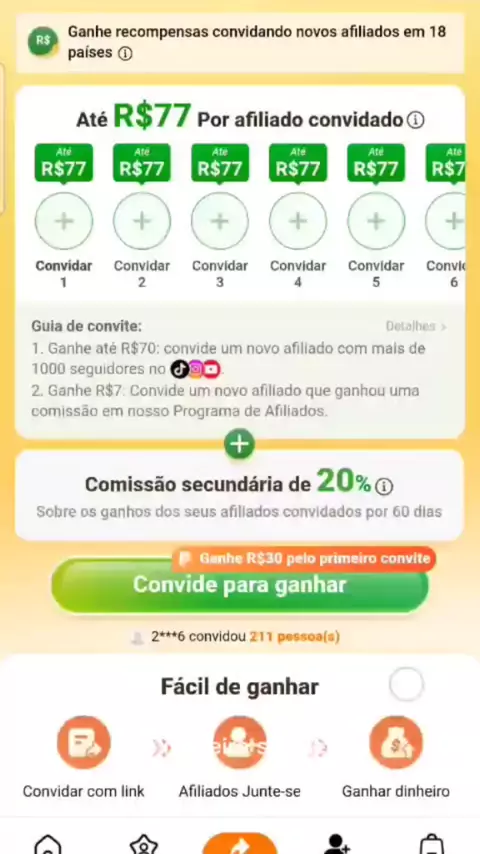The width and height of the screenshot is (480, 854).
Task: Tap the plus circle above Convidar 1
Action: coord(64,221)
